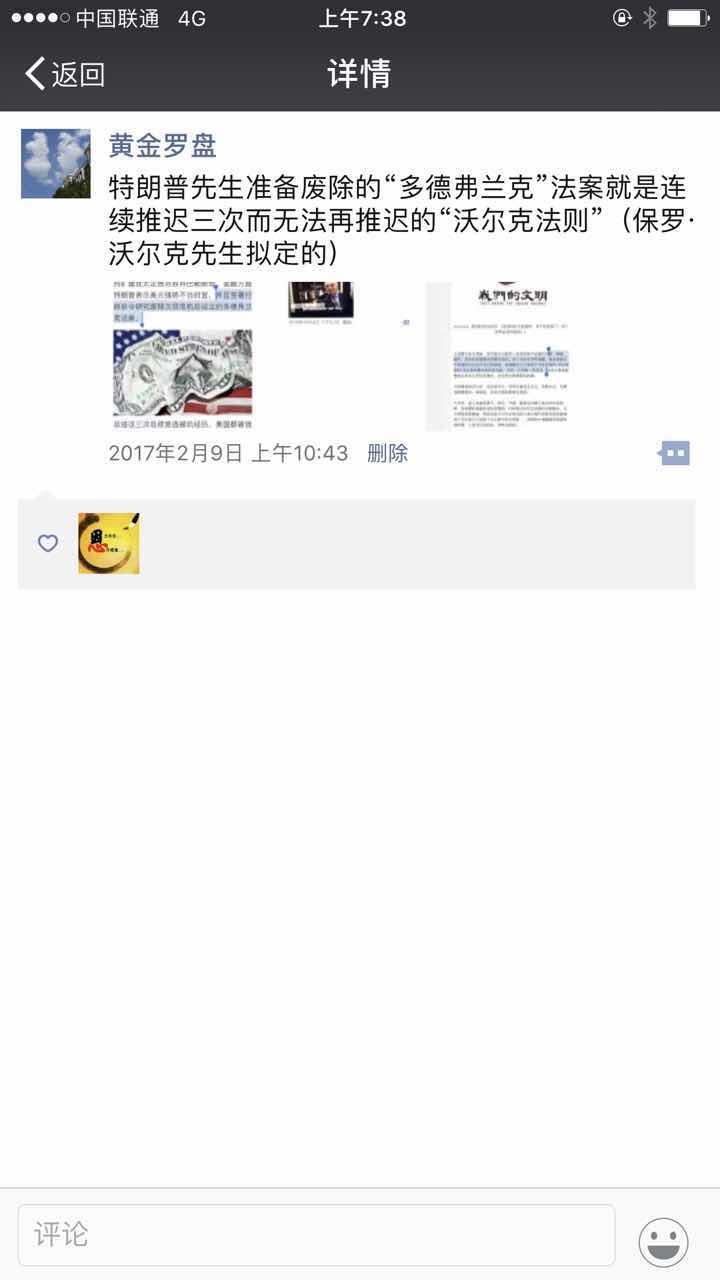
Task: Go back using the 返回 button
Action: pyautogui.click(x=65, y=74)
